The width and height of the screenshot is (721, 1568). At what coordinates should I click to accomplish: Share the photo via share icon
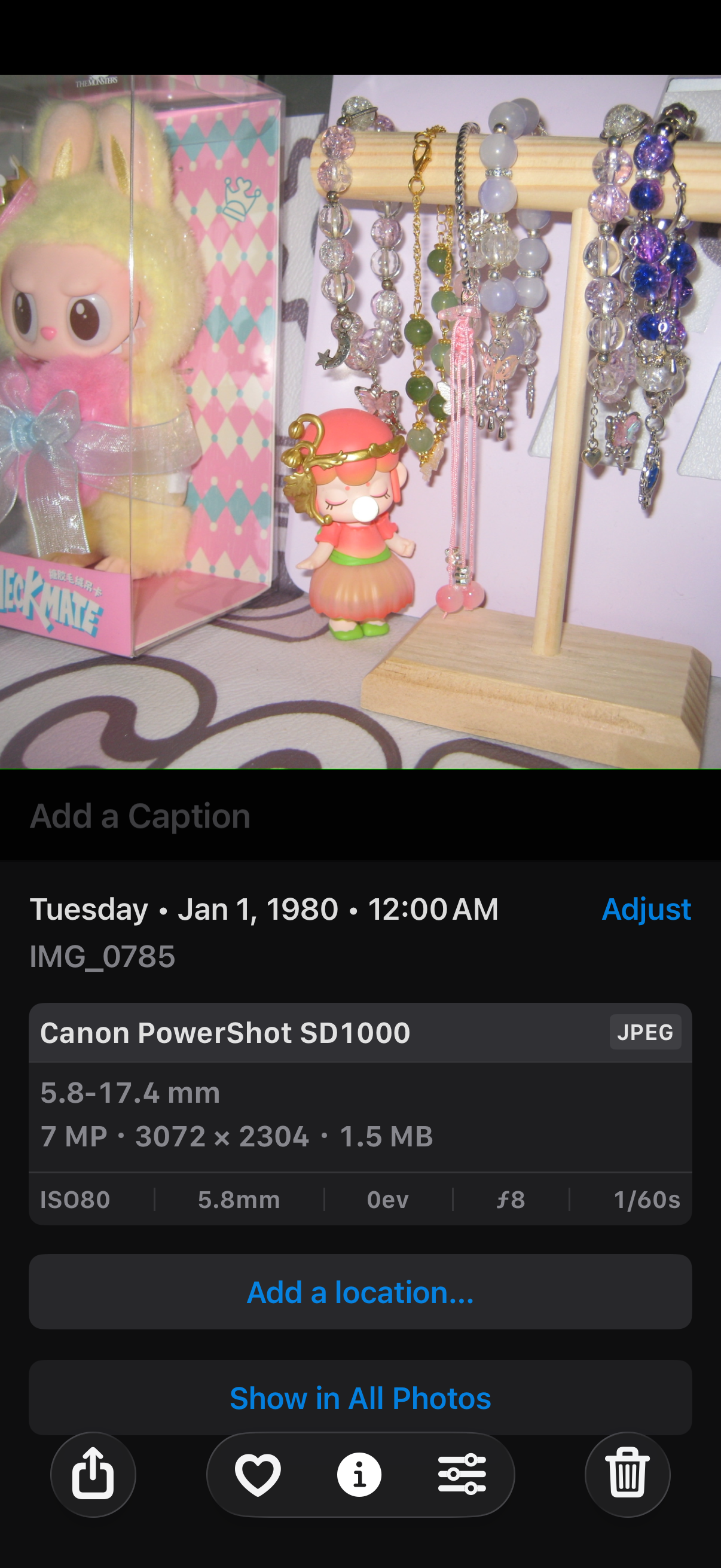pos(93,1474)
